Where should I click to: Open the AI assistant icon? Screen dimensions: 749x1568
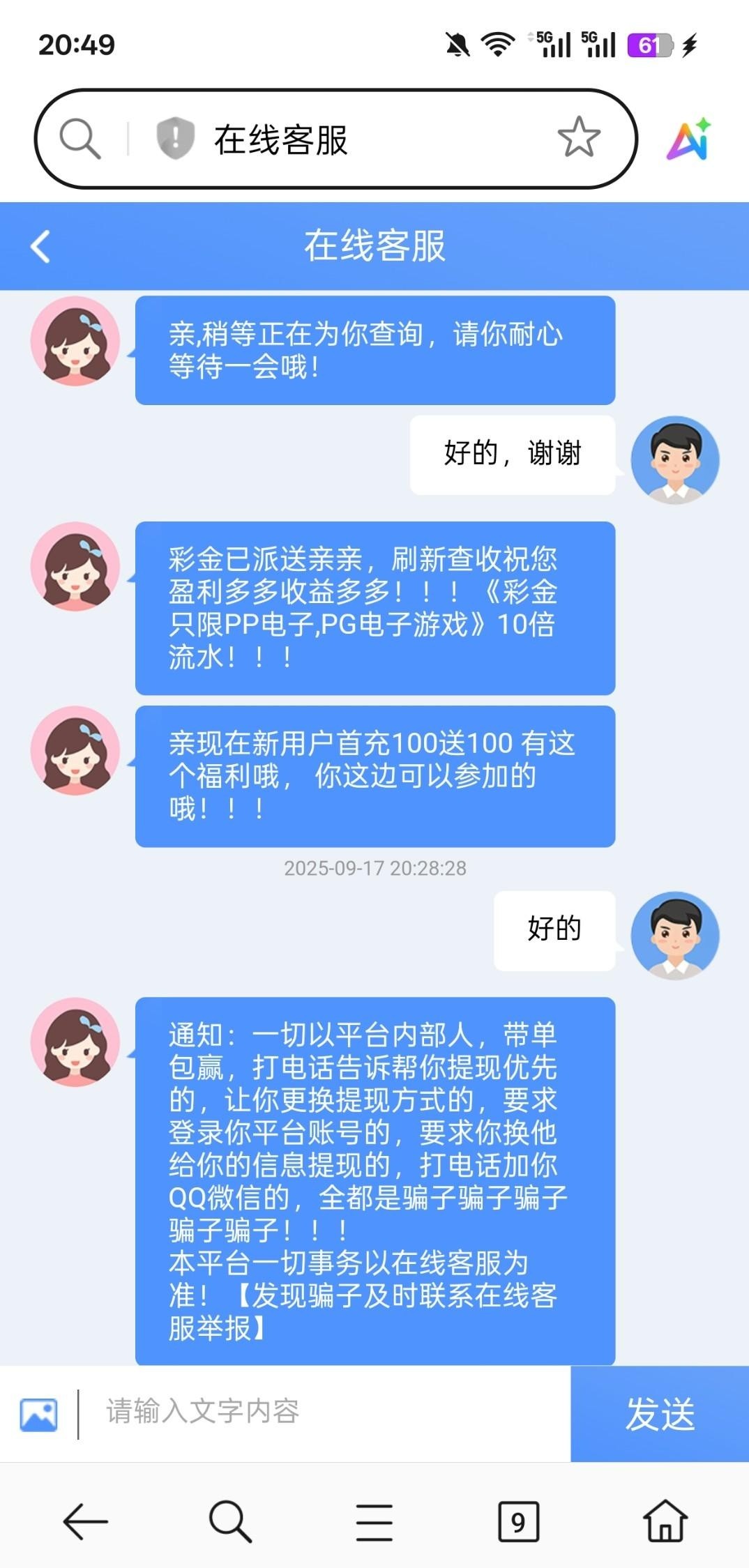(689, 139)
